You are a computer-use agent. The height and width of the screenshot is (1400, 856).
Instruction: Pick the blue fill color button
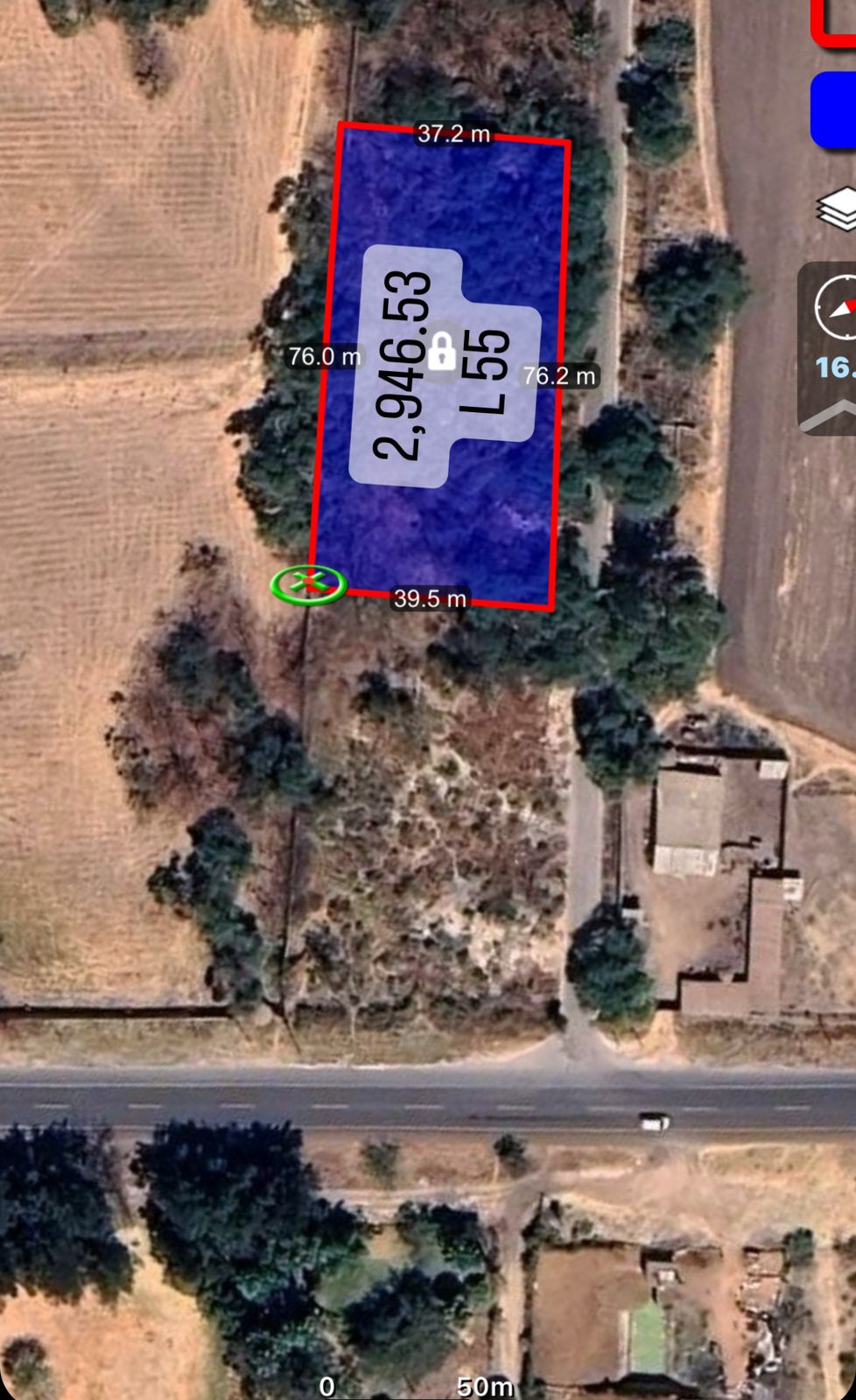pyautogui.click(x=833, y=110)
